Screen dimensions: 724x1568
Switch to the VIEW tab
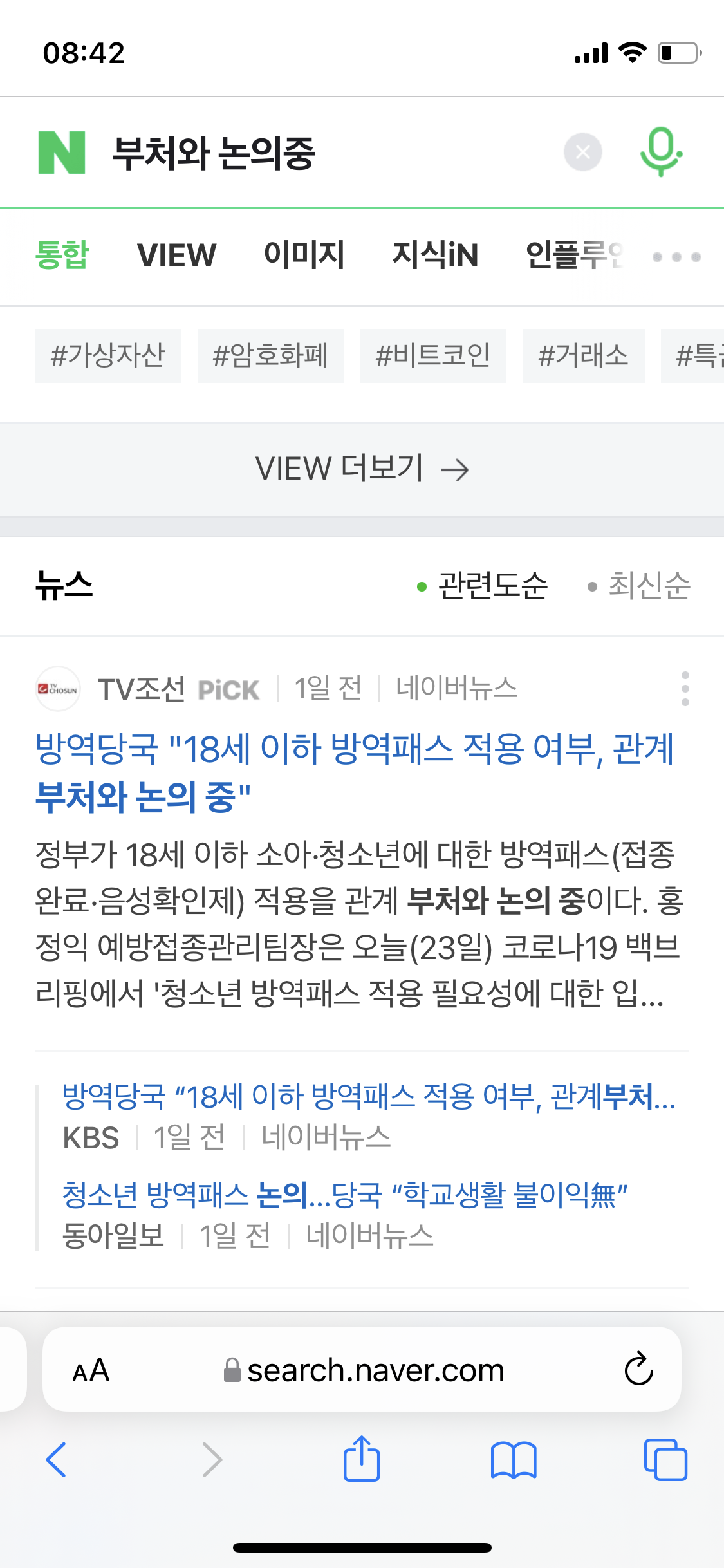click(x=176, y=255)
